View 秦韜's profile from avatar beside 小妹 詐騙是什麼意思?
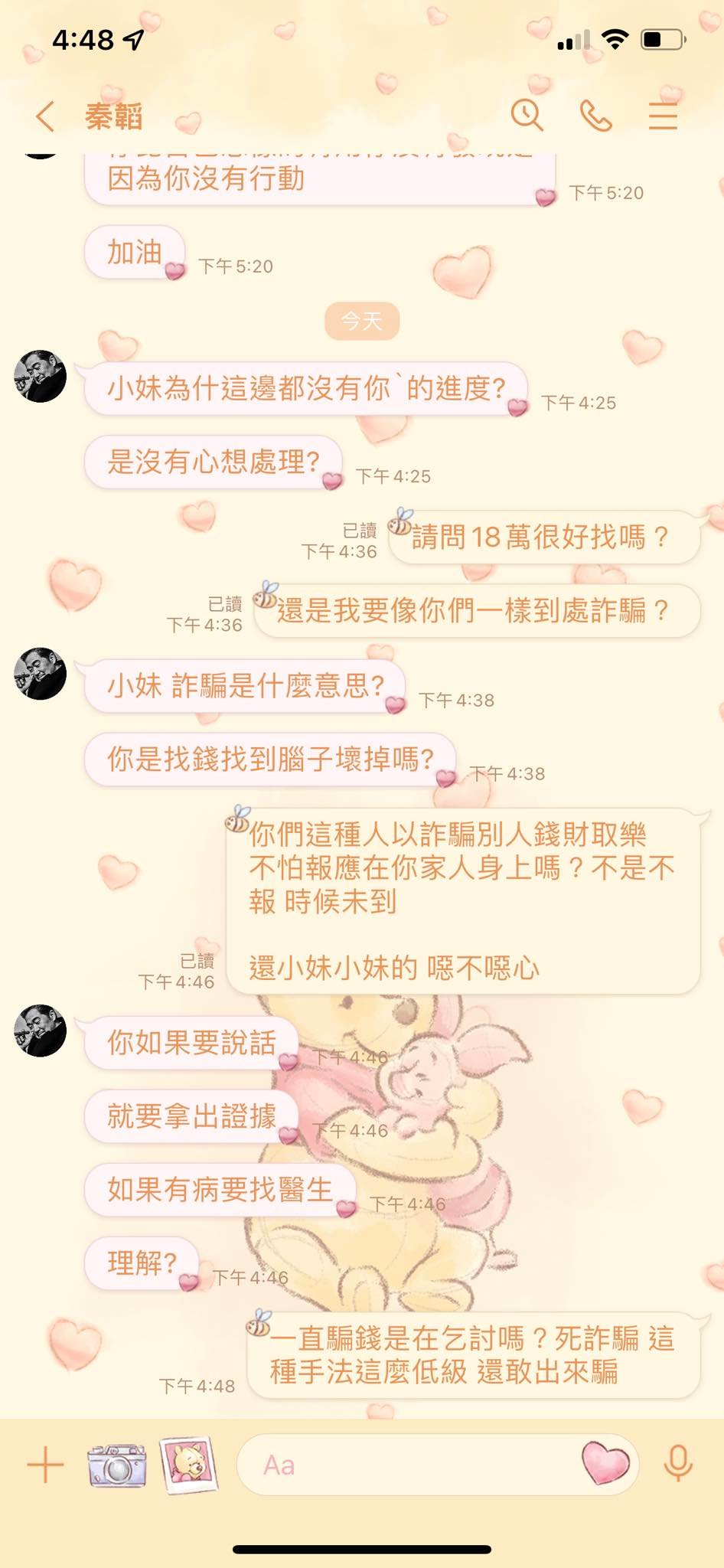724x1568 pixels. click(x=41, y=674)
